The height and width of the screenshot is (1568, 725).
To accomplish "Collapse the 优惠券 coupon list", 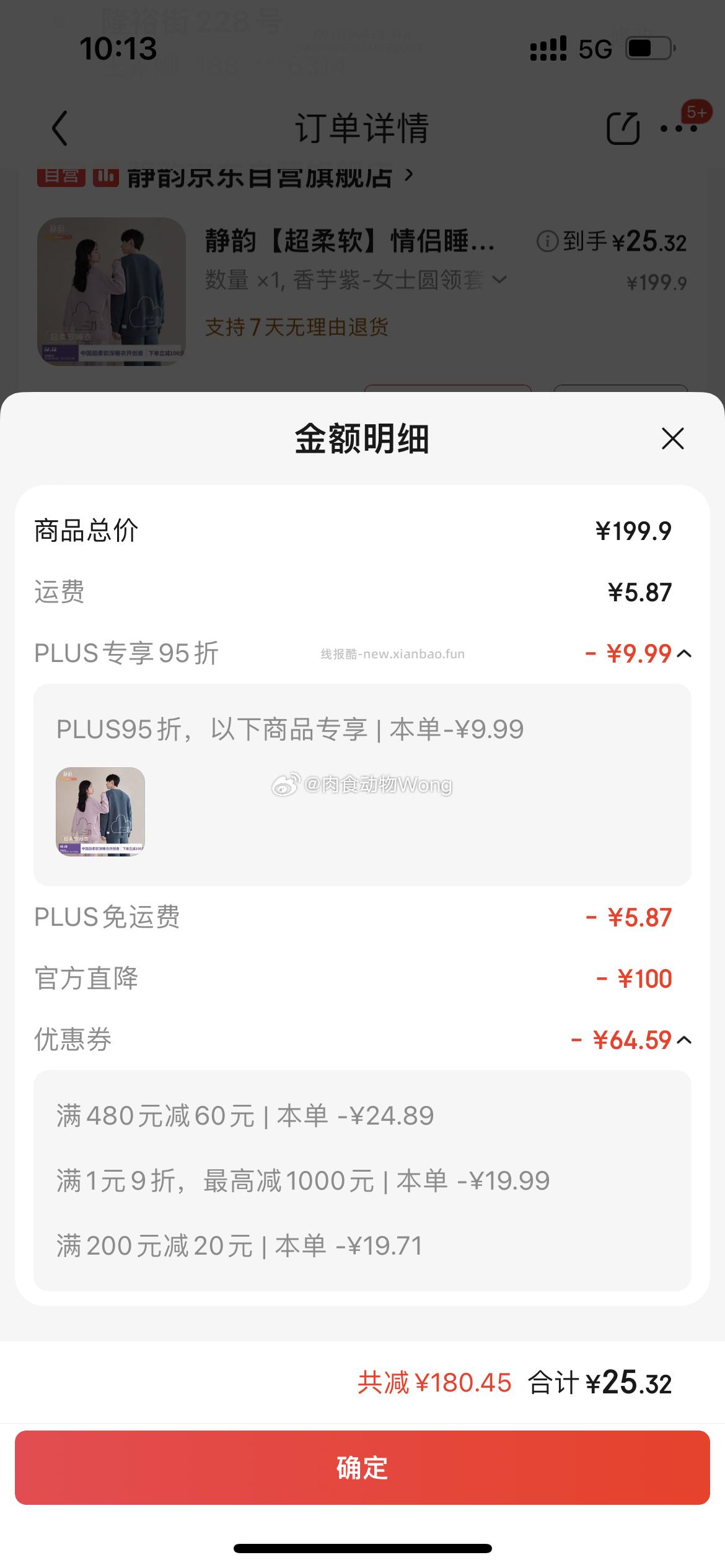I will 684,1040.
